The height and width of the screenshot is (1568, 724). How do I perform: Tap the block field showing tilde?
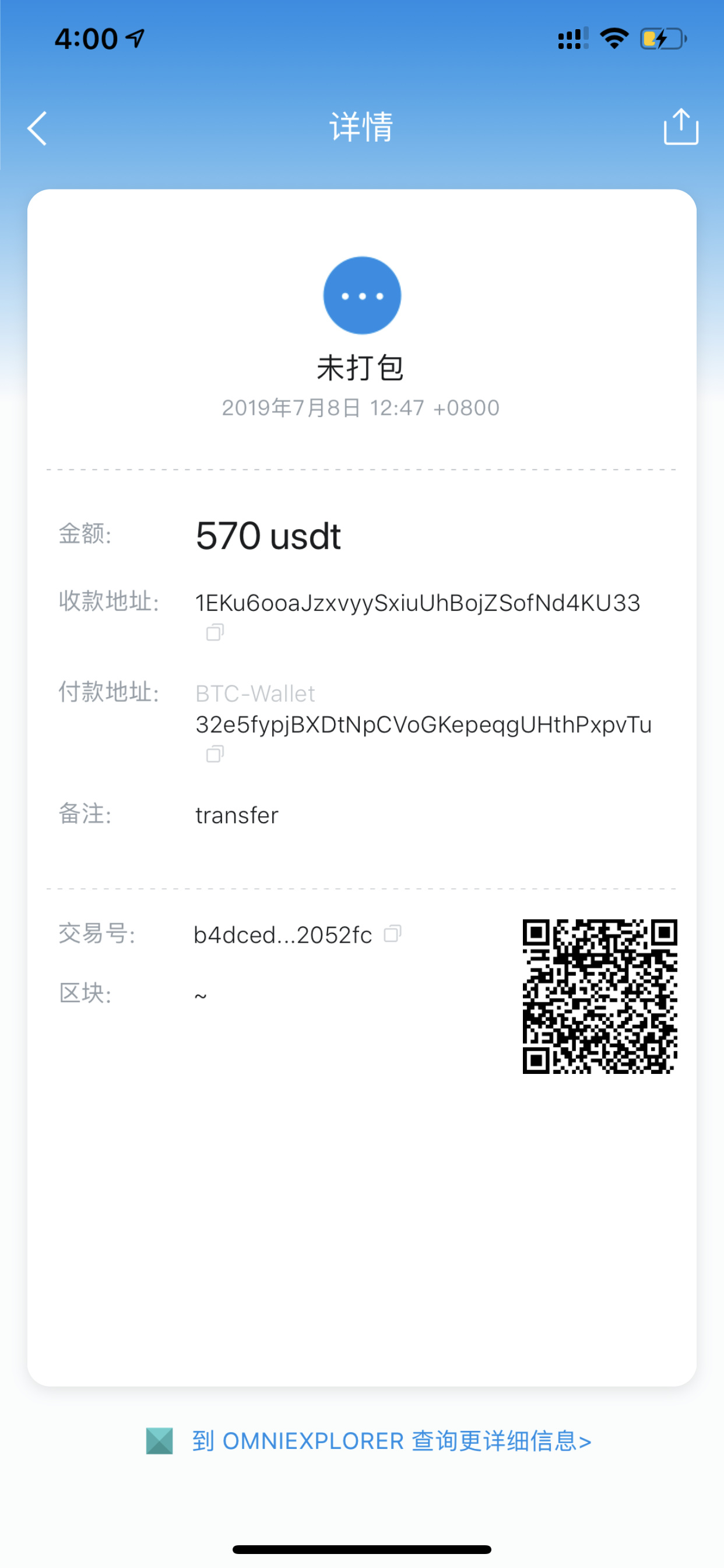pyautogui.click(x=200, y=993)
